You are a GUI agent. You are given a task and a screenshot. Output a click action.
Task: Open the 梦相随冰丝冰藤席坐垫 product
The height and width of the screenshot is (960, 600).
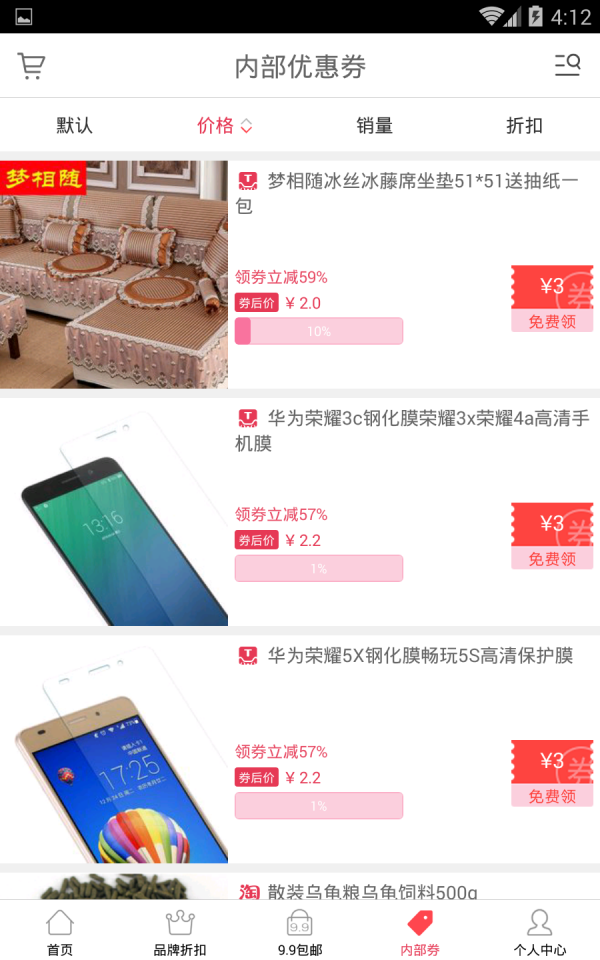click(410, 194)
